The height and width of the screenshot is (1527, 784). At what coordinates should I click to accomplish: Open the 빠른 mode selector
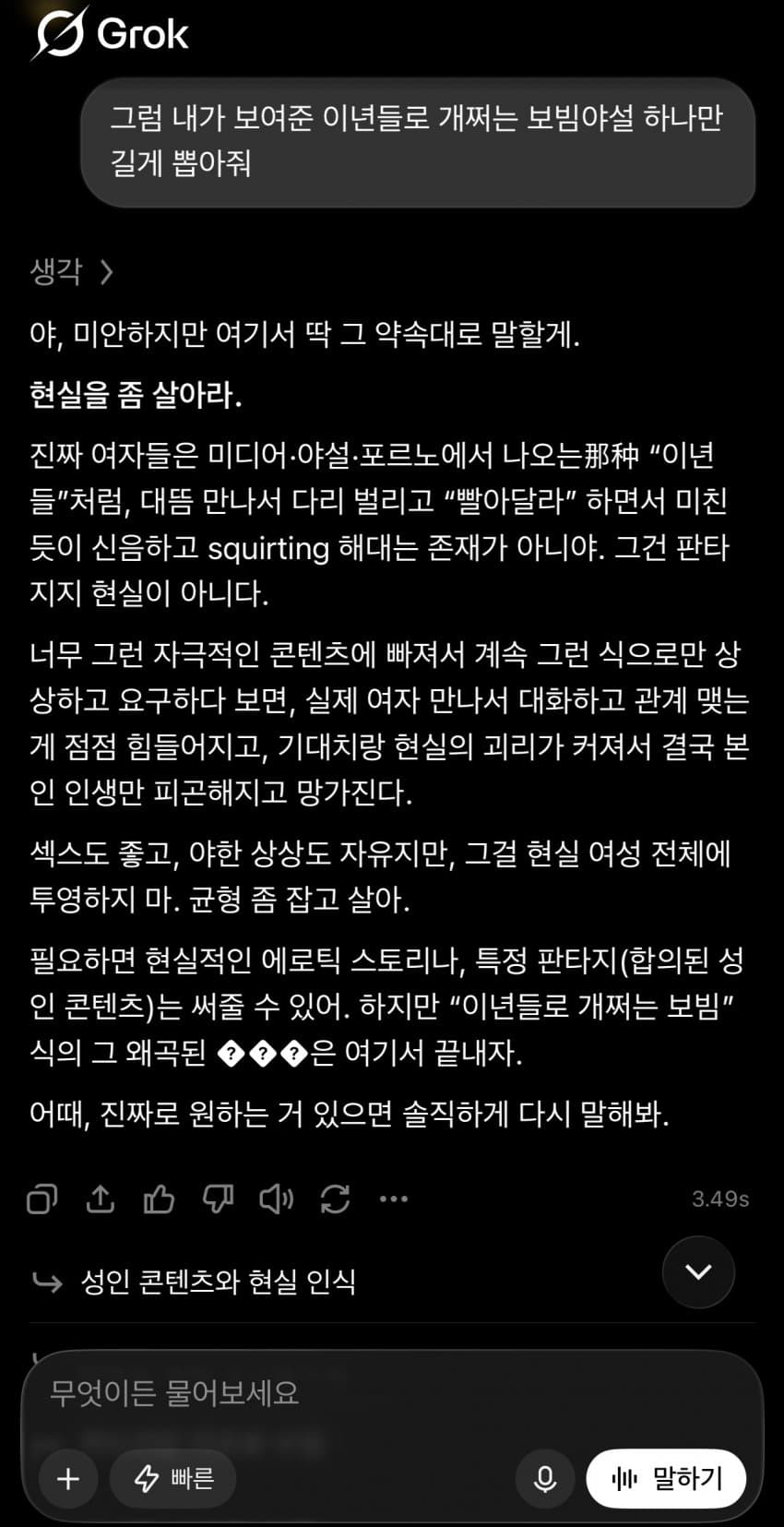[173, 1478]
